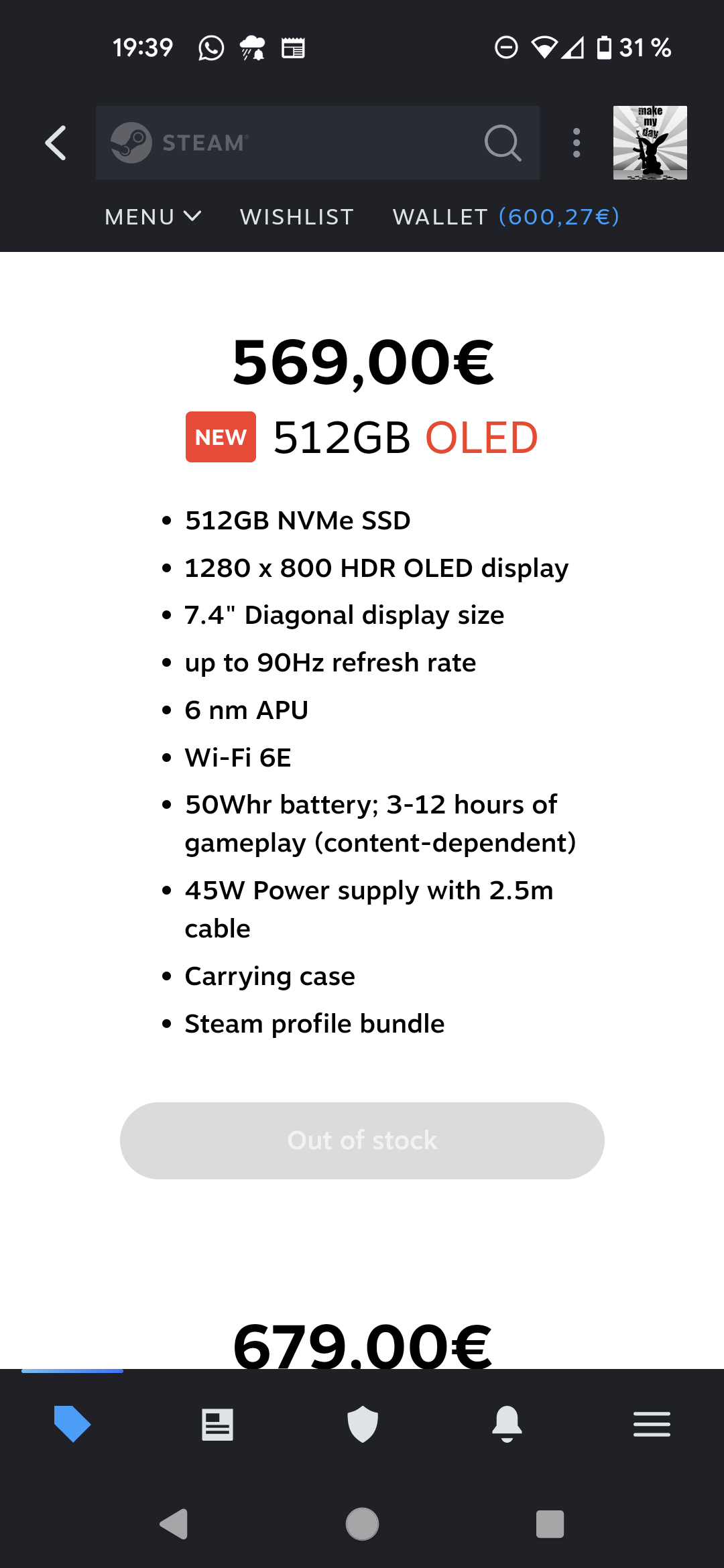Switch to the News tab
Image resolution: width=724 pixels, height=1568 pixels.
coord(217,1423)
